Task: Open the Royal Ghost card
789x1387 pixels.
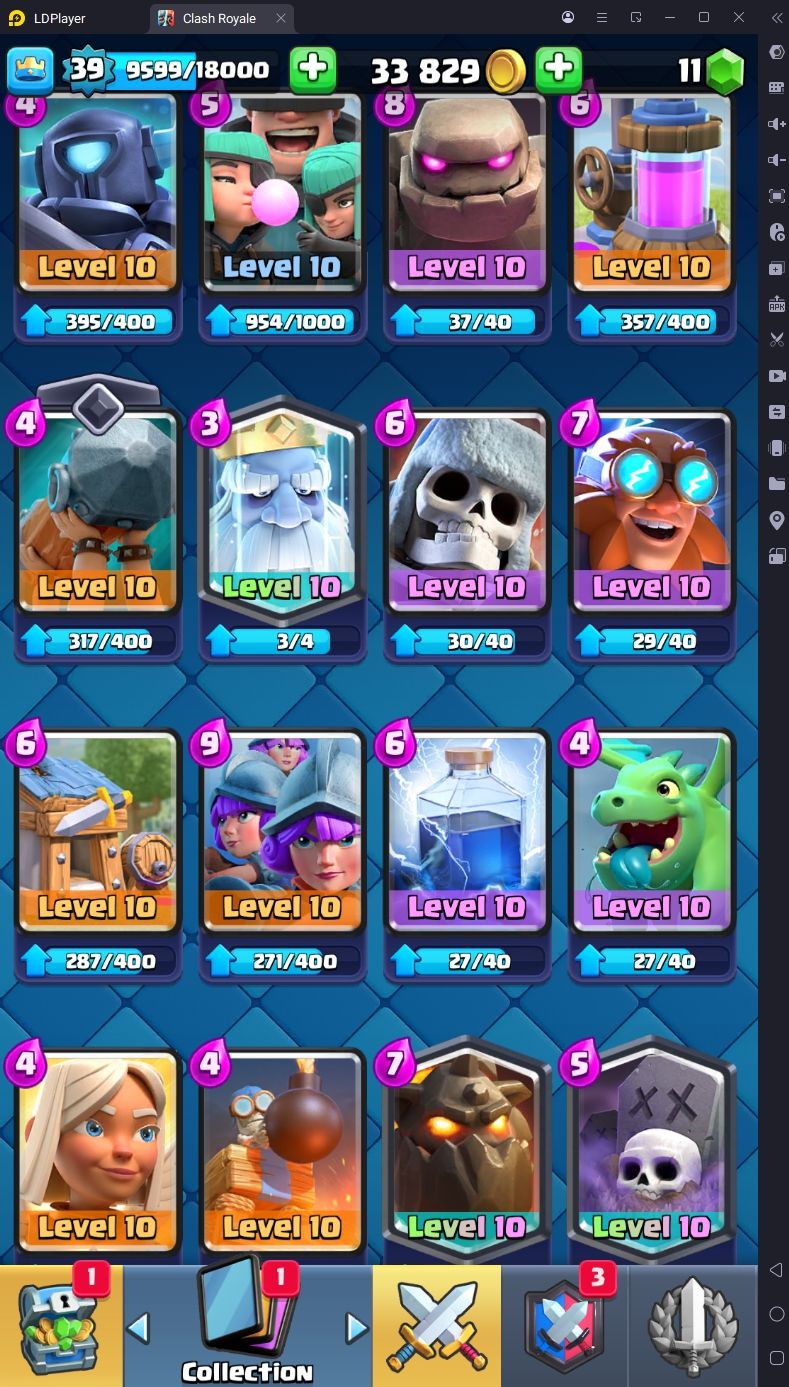Action: [282, 530]
